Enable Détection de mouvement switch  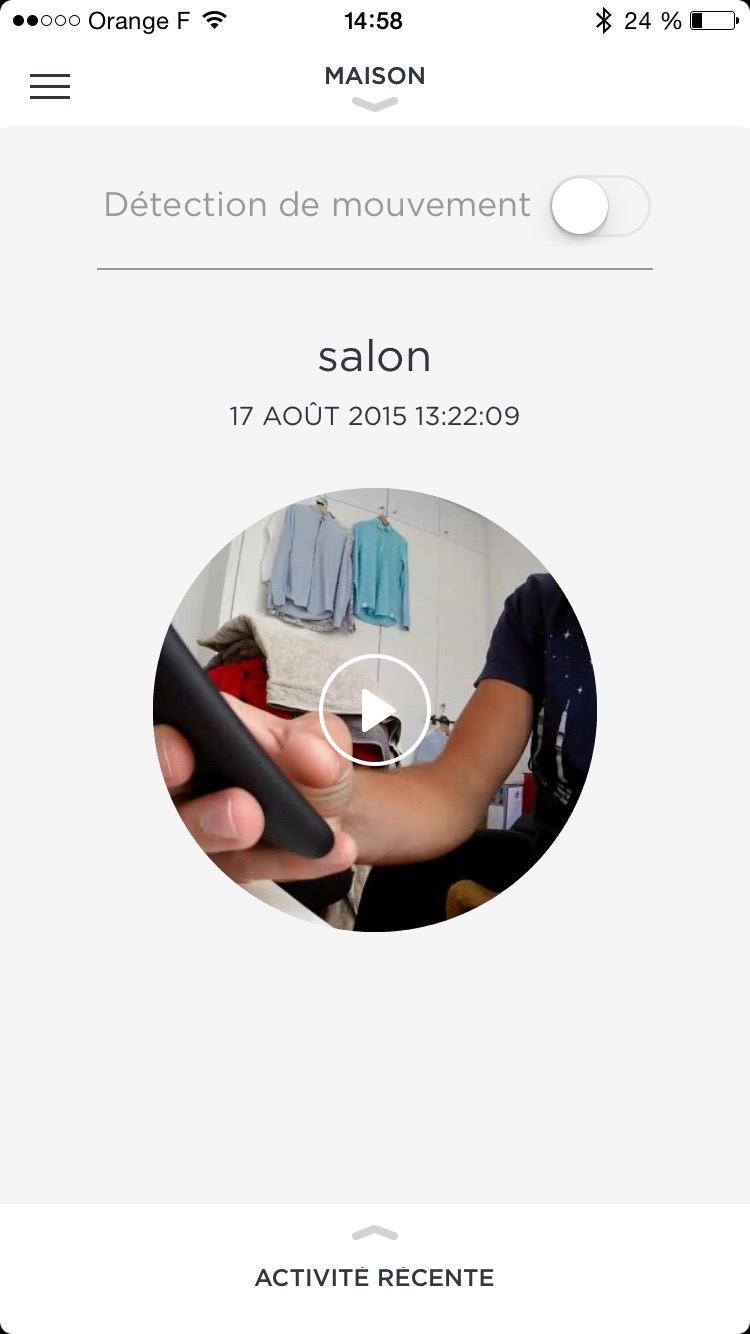point(600,206)
